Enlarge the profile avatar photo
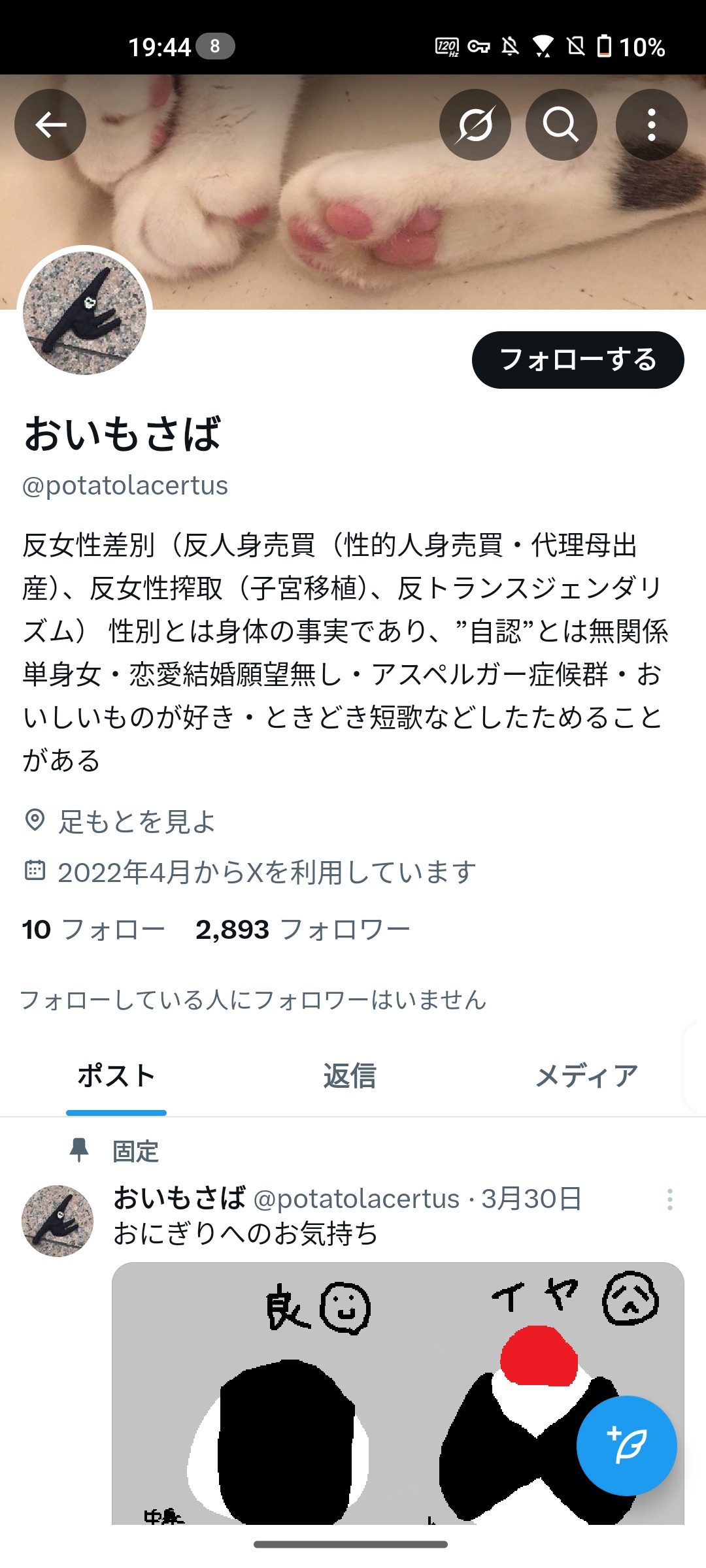 point(84,313)
